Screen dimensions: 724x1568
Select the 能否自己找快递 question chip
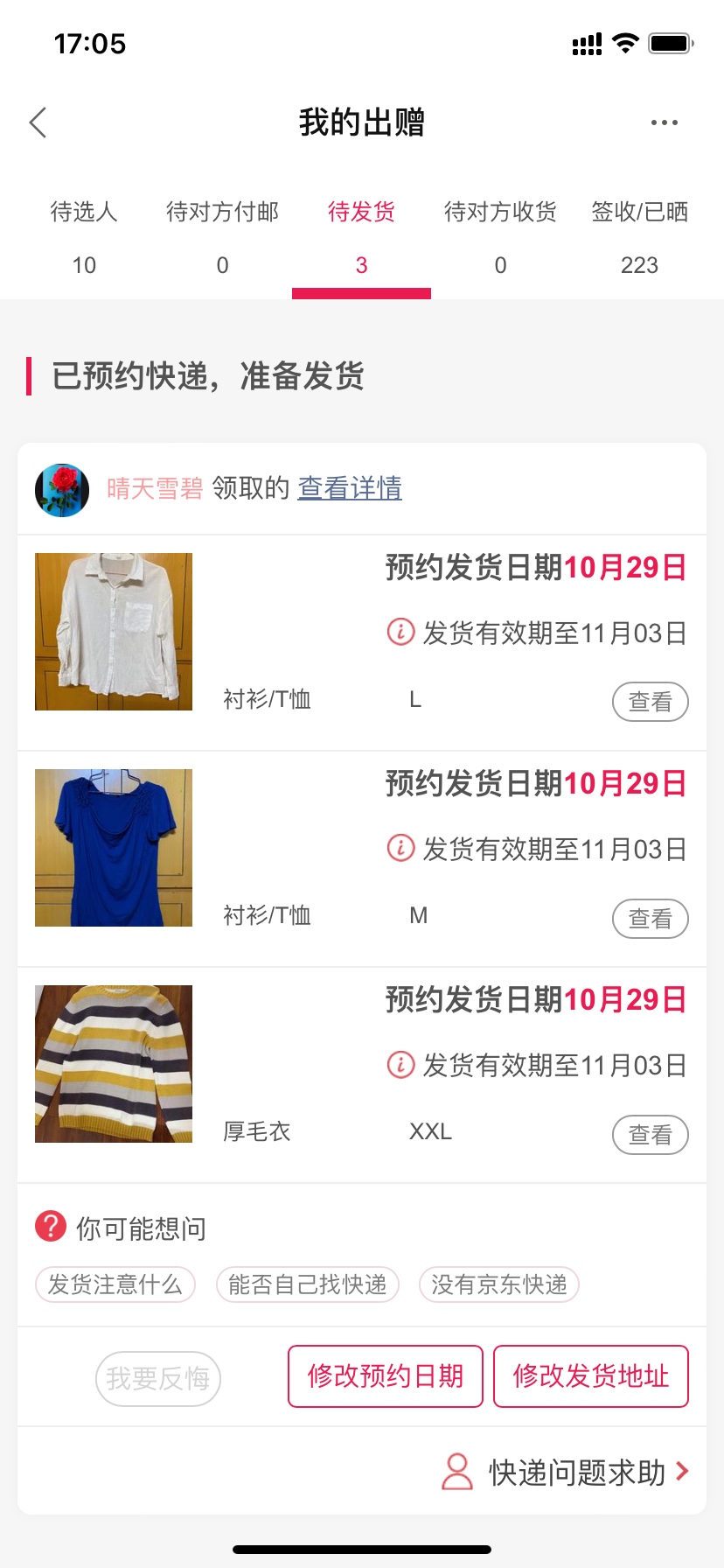[307, 1284]
